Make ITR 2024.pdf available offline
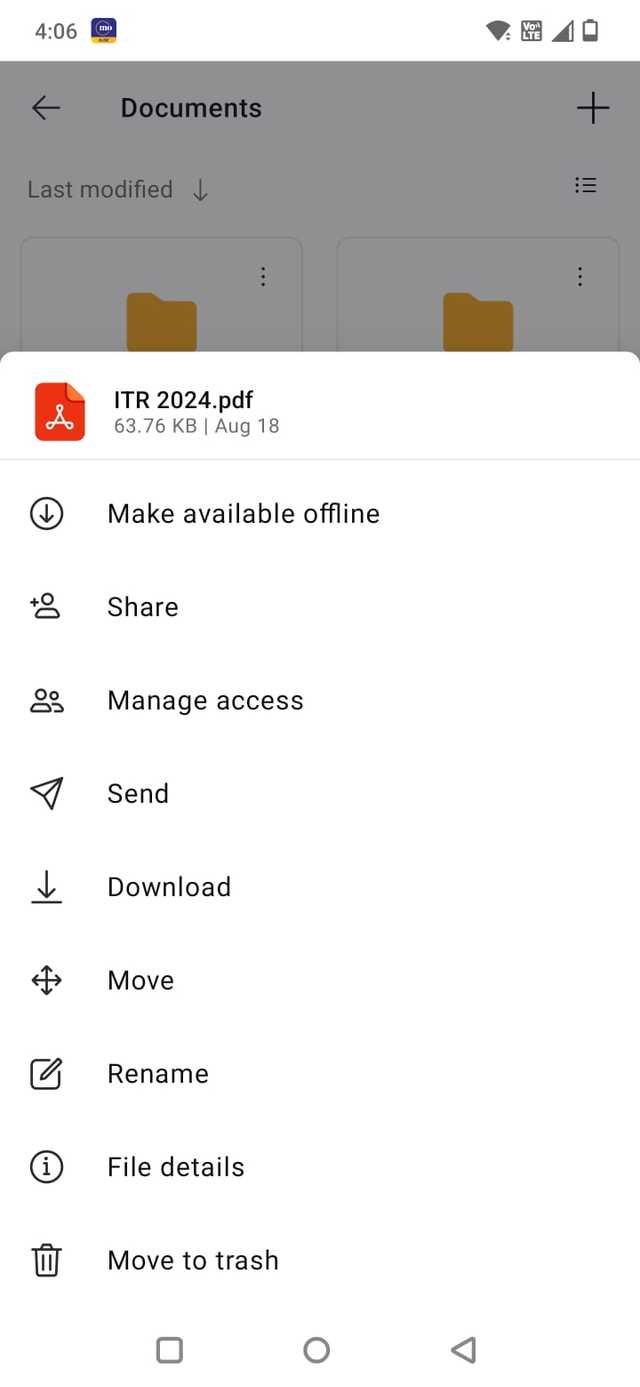The image size is (640, 1387). pyautogui.click(x=243, y=514)
